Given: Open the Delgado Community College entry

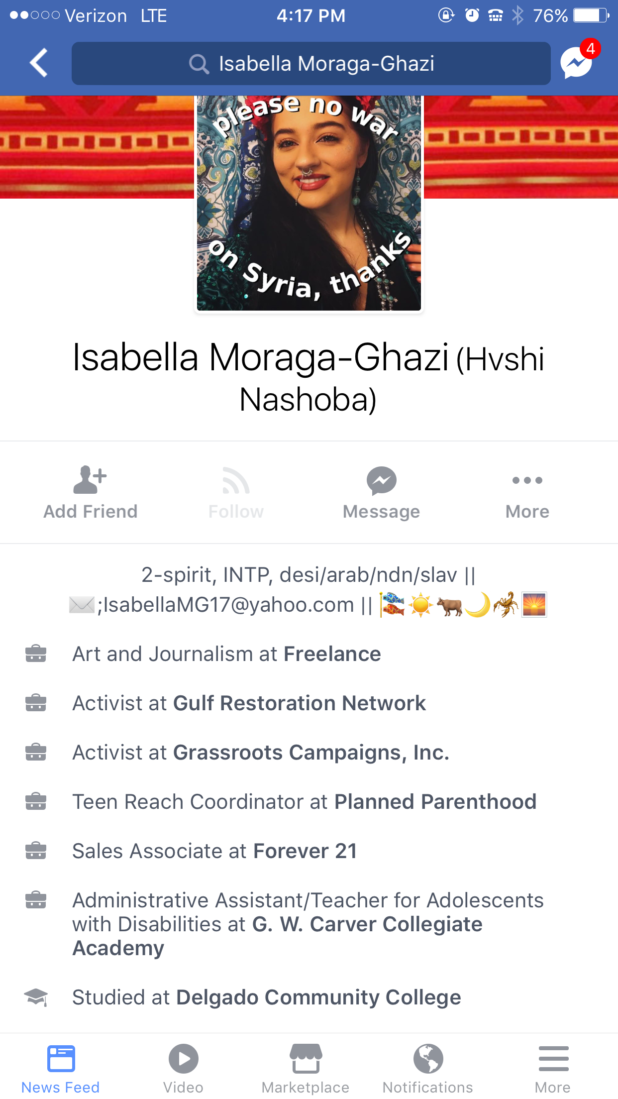Looking at the screenshot, I should (x=318, y=997).
